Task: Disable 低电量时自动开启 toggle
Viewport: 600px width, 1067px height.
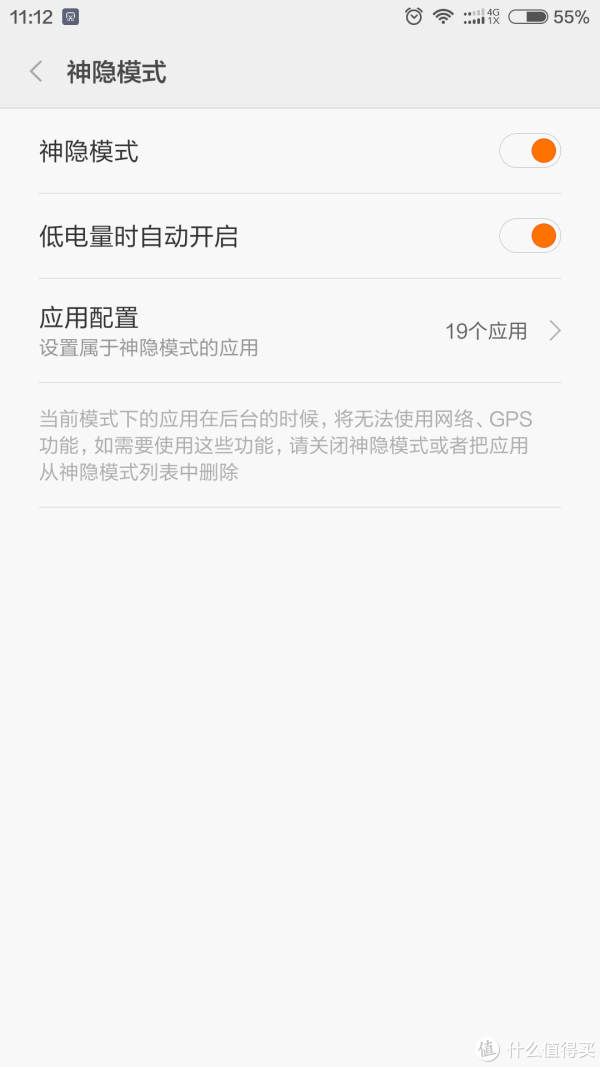Action: click(530, 236)
